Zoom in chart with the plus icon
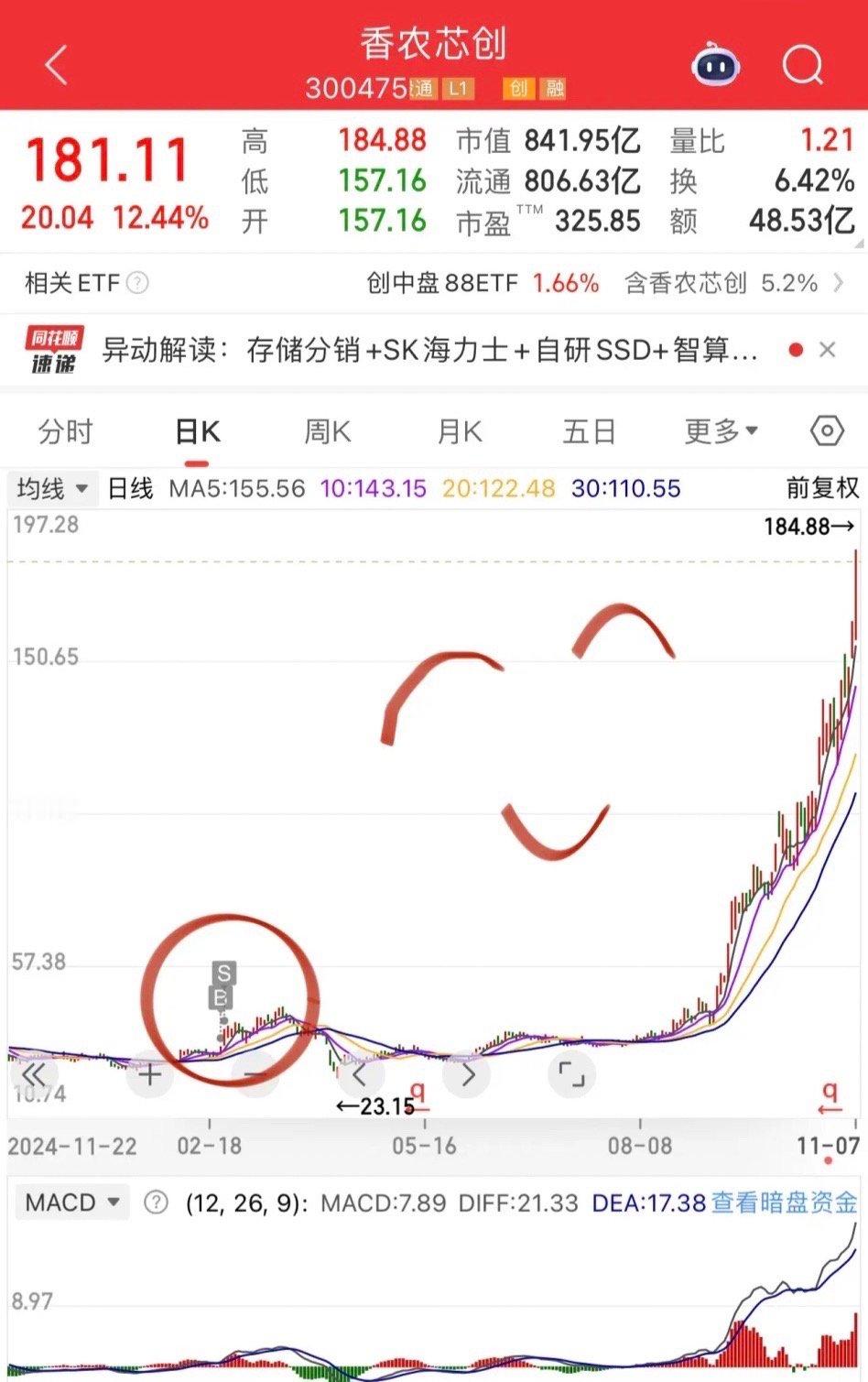This screenshot has width=868, height=1382. click(x=149, y=1073)
